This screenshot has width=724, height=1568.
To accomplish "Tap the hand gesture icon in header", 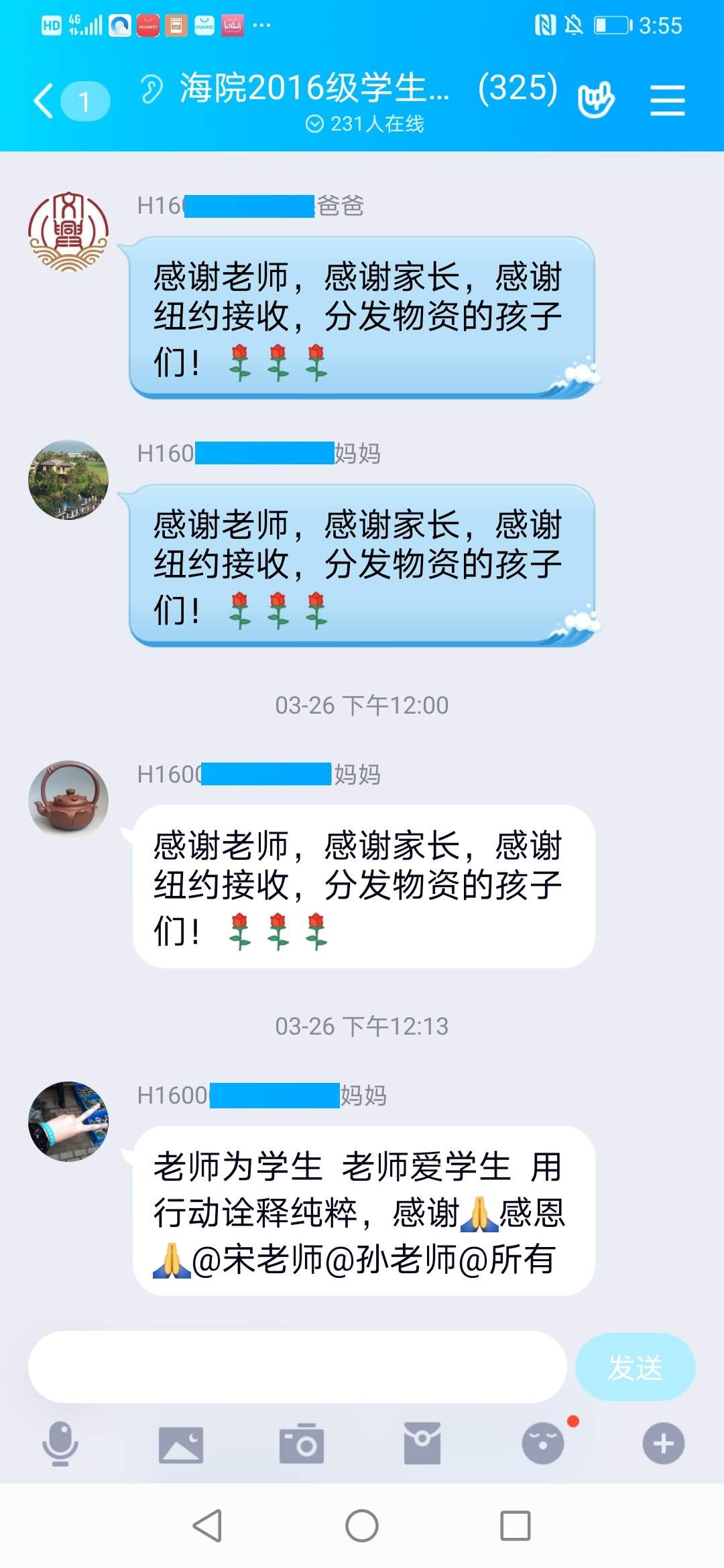I will (x=595, y=100).
